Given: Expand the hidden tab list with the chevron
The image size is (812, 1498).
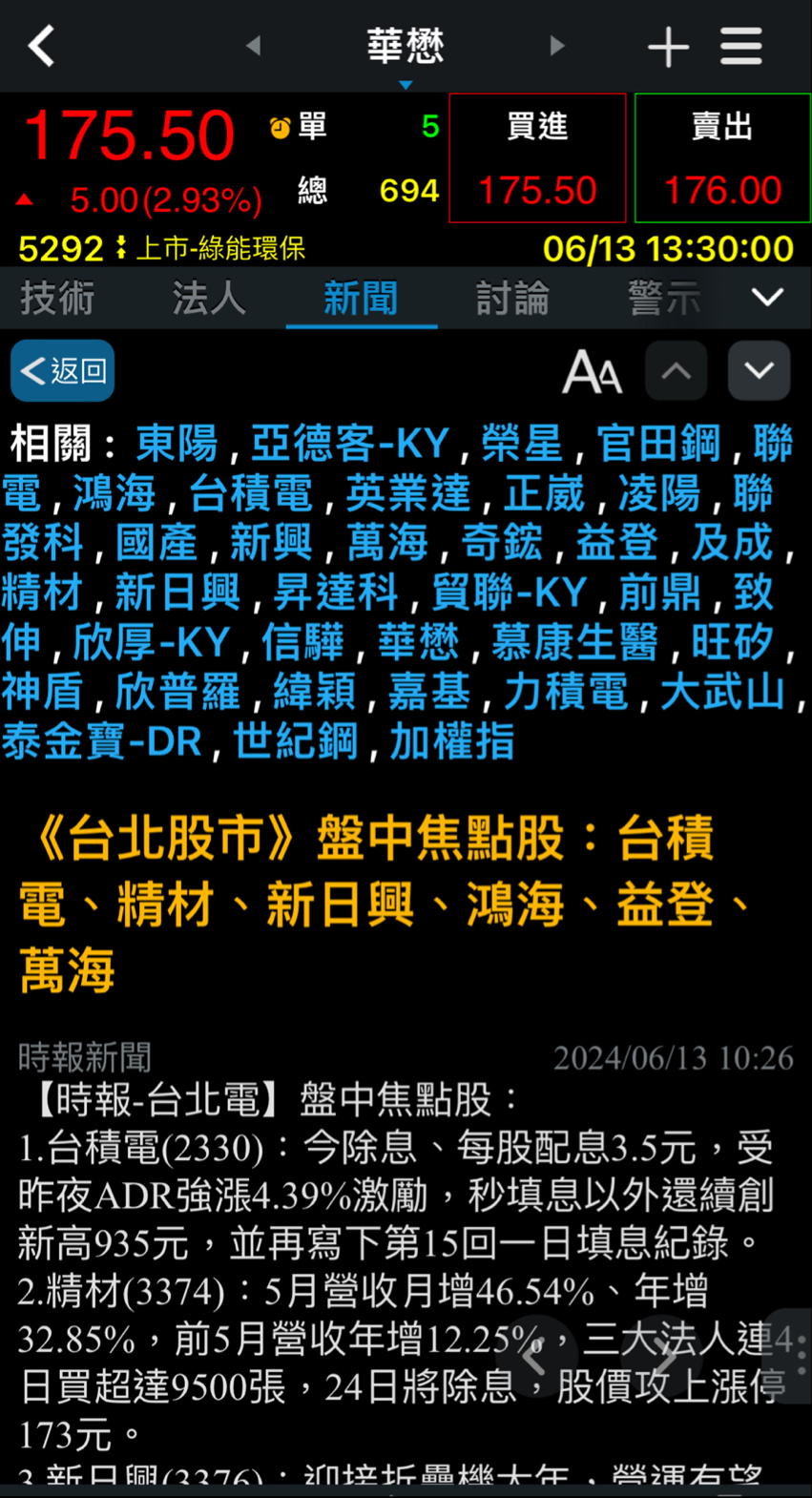Looking at the screenshot, I should pos(768,297).
